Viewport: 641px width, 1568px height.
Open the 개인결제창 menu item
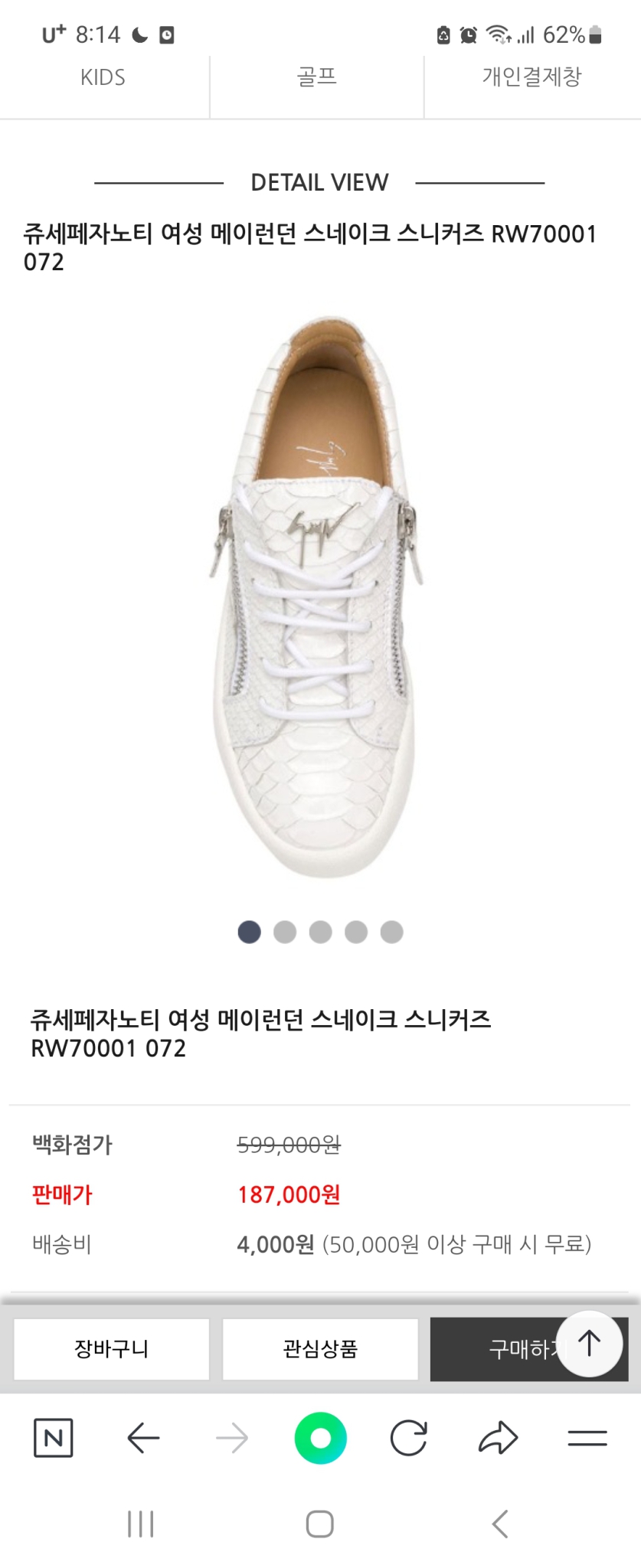pos(530,77)
